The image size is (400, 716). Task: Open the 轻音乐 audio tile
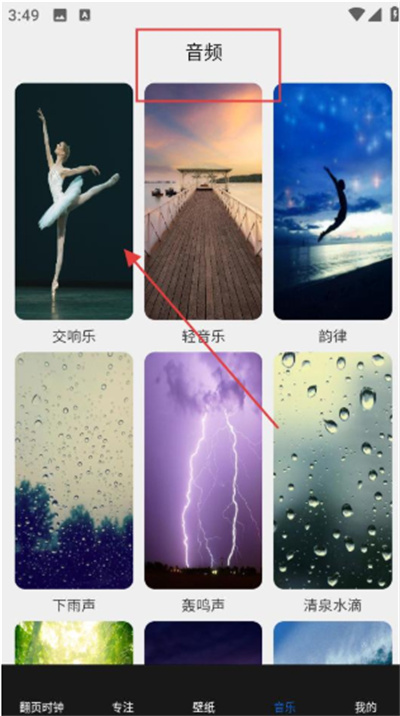click(203, 201)
